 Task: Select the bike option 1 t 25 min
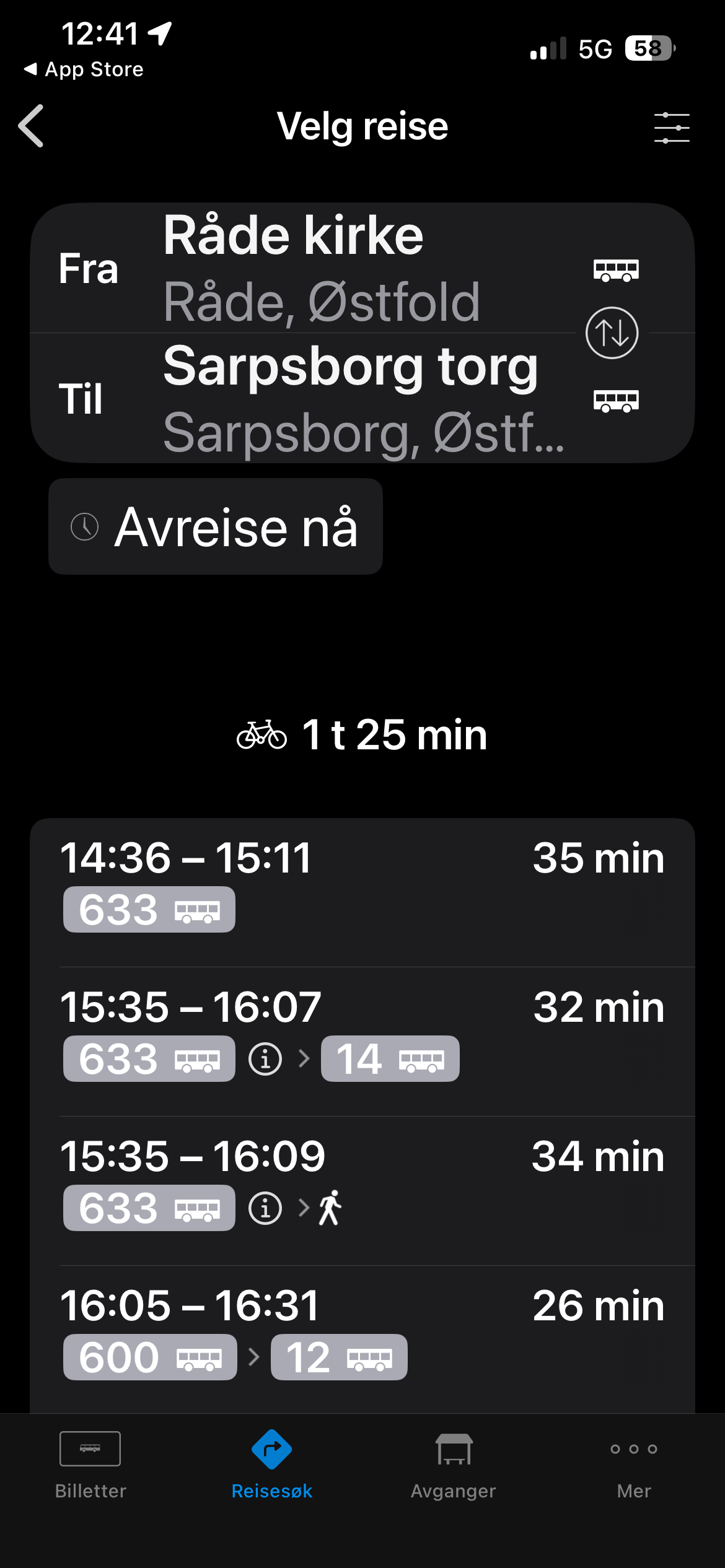pos(362,735)
